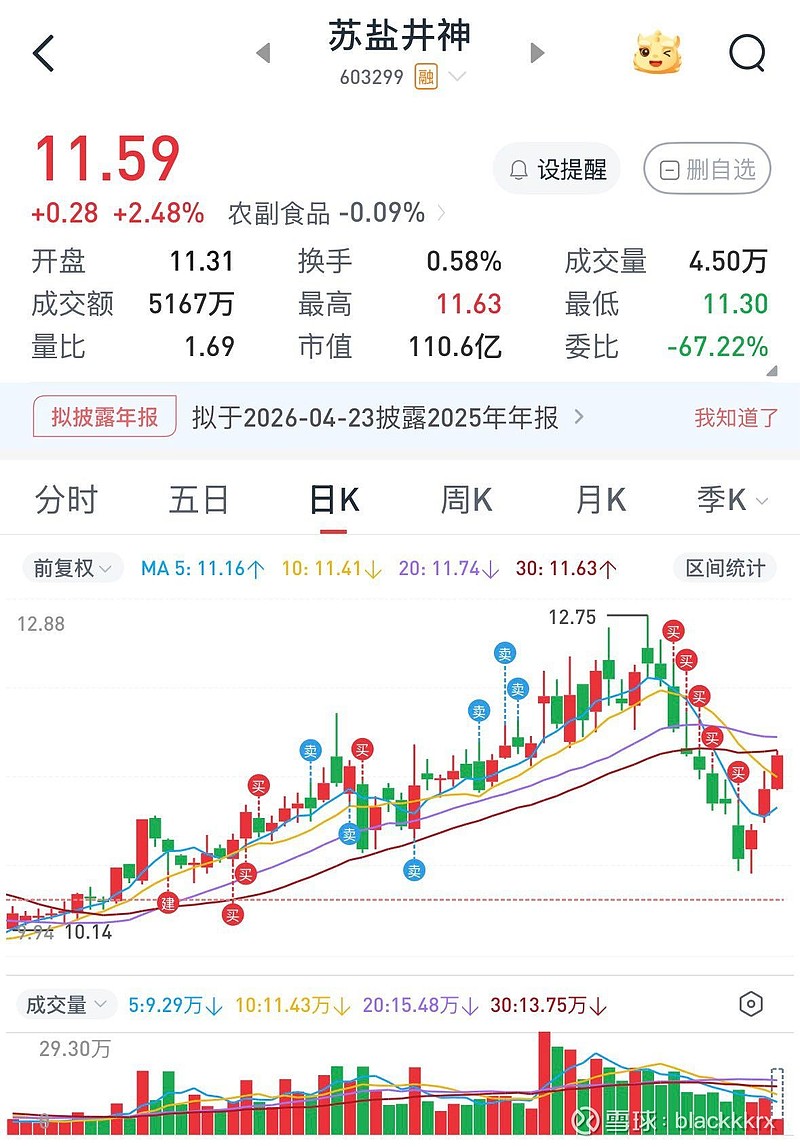Open the 前复权 adjustment dropdown
The image size is (800, 1147).
[x=73, y=569]
